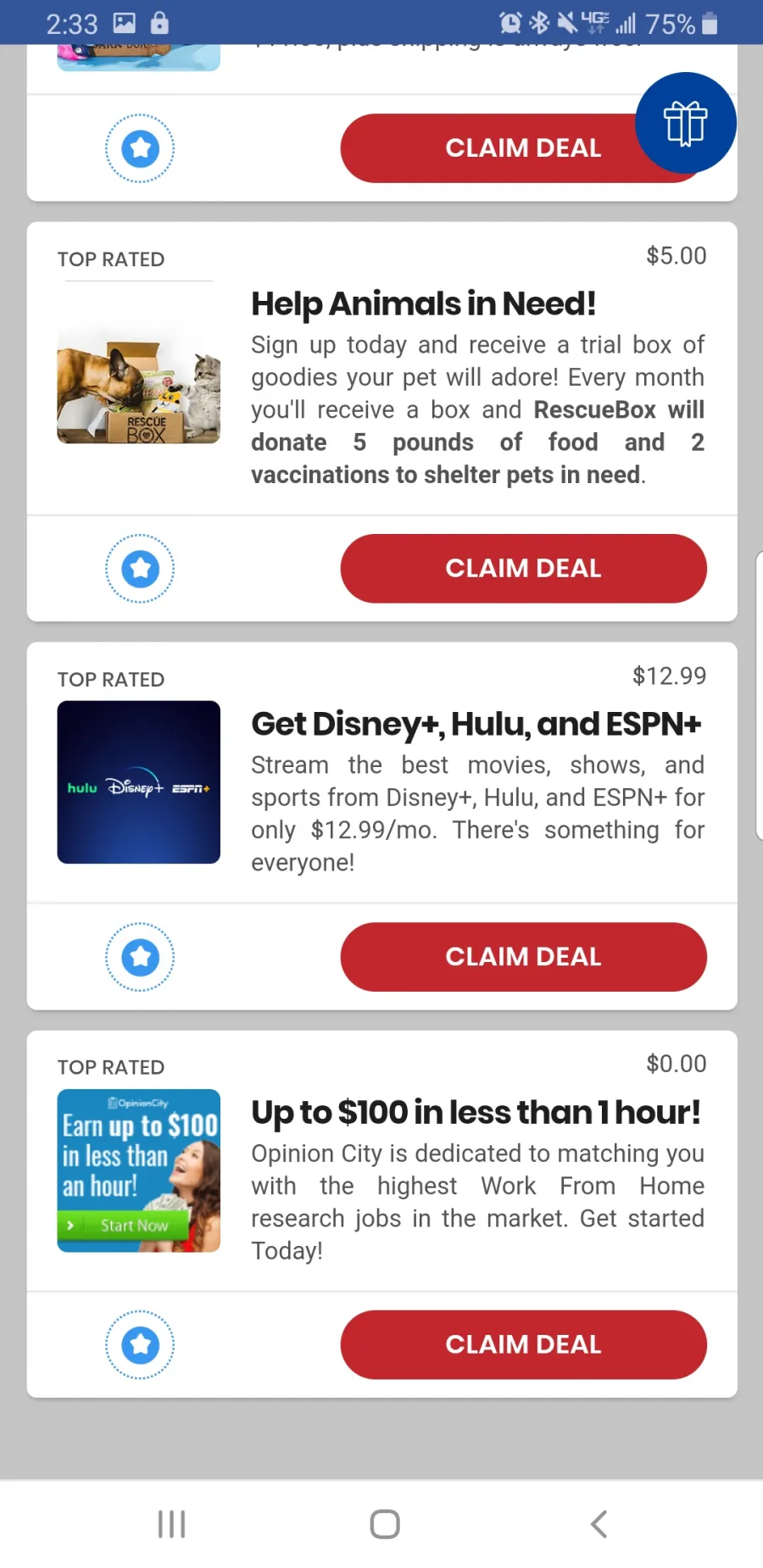
Task: Tap the star badge under Disney+ bundle offer
Action: [140, 956]
